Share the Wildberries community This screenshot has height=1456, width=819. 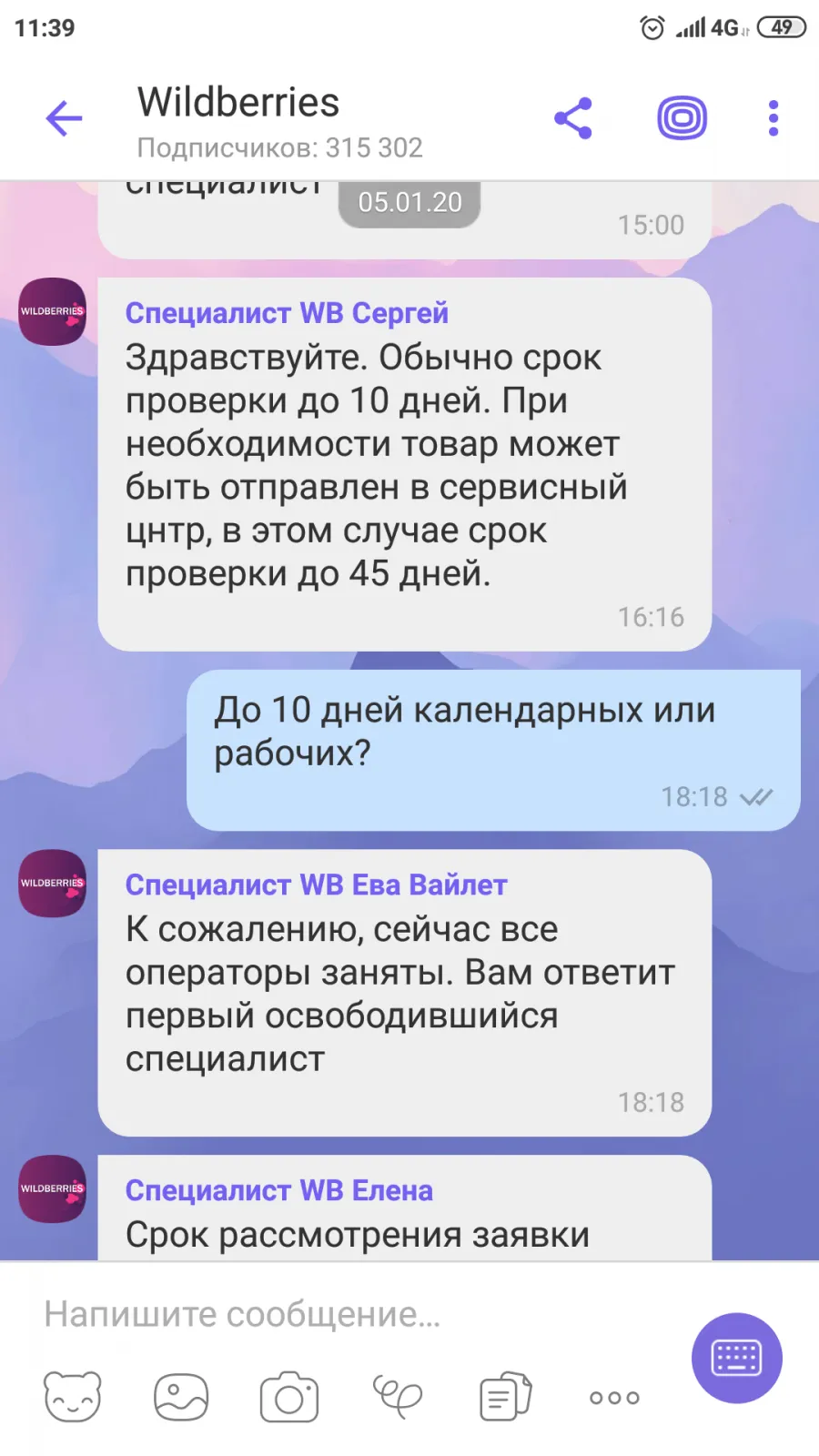click(573, 118)
